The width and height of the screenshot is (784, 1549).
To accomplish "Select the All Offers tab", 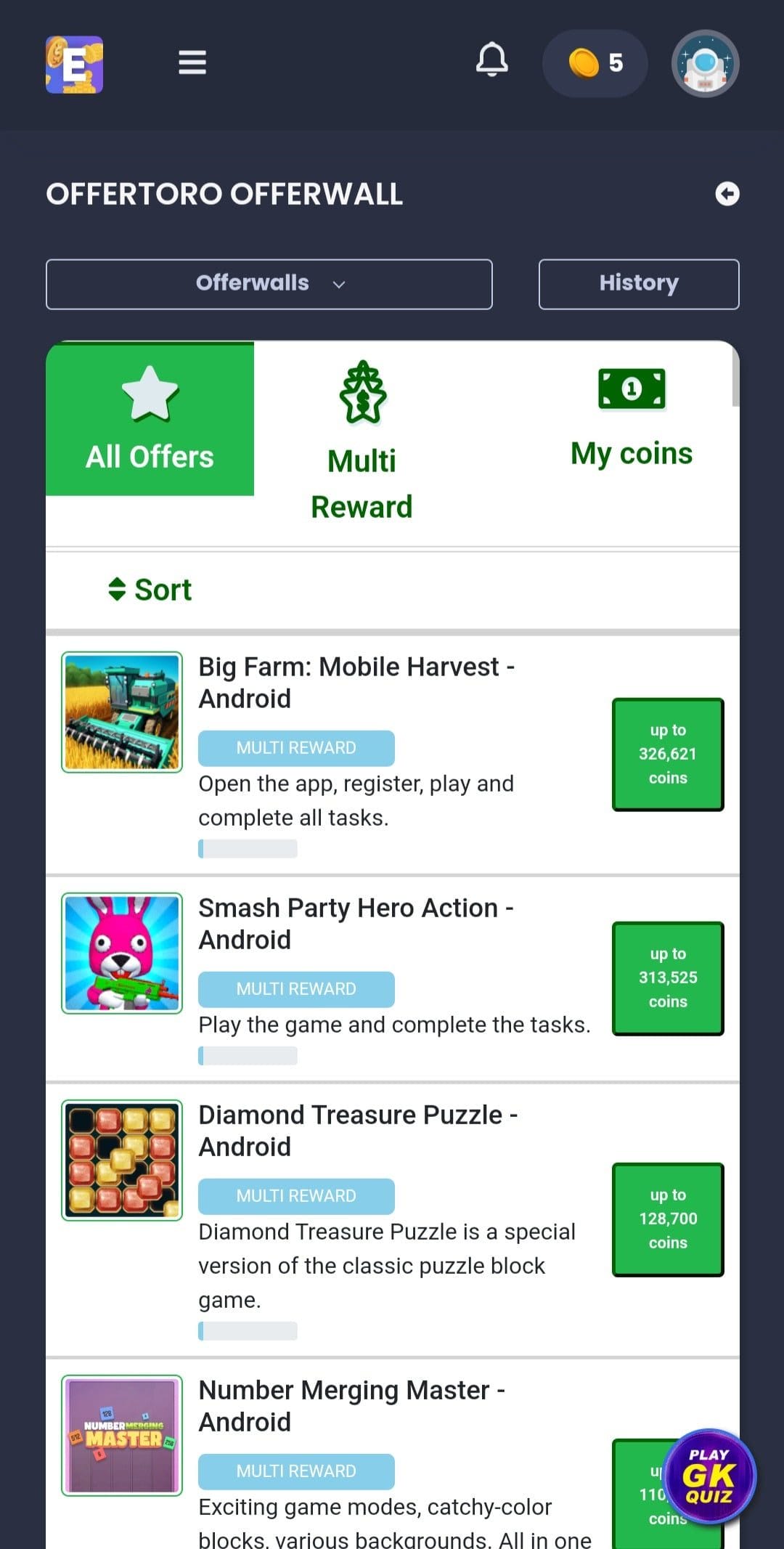I will coord(150,420).
